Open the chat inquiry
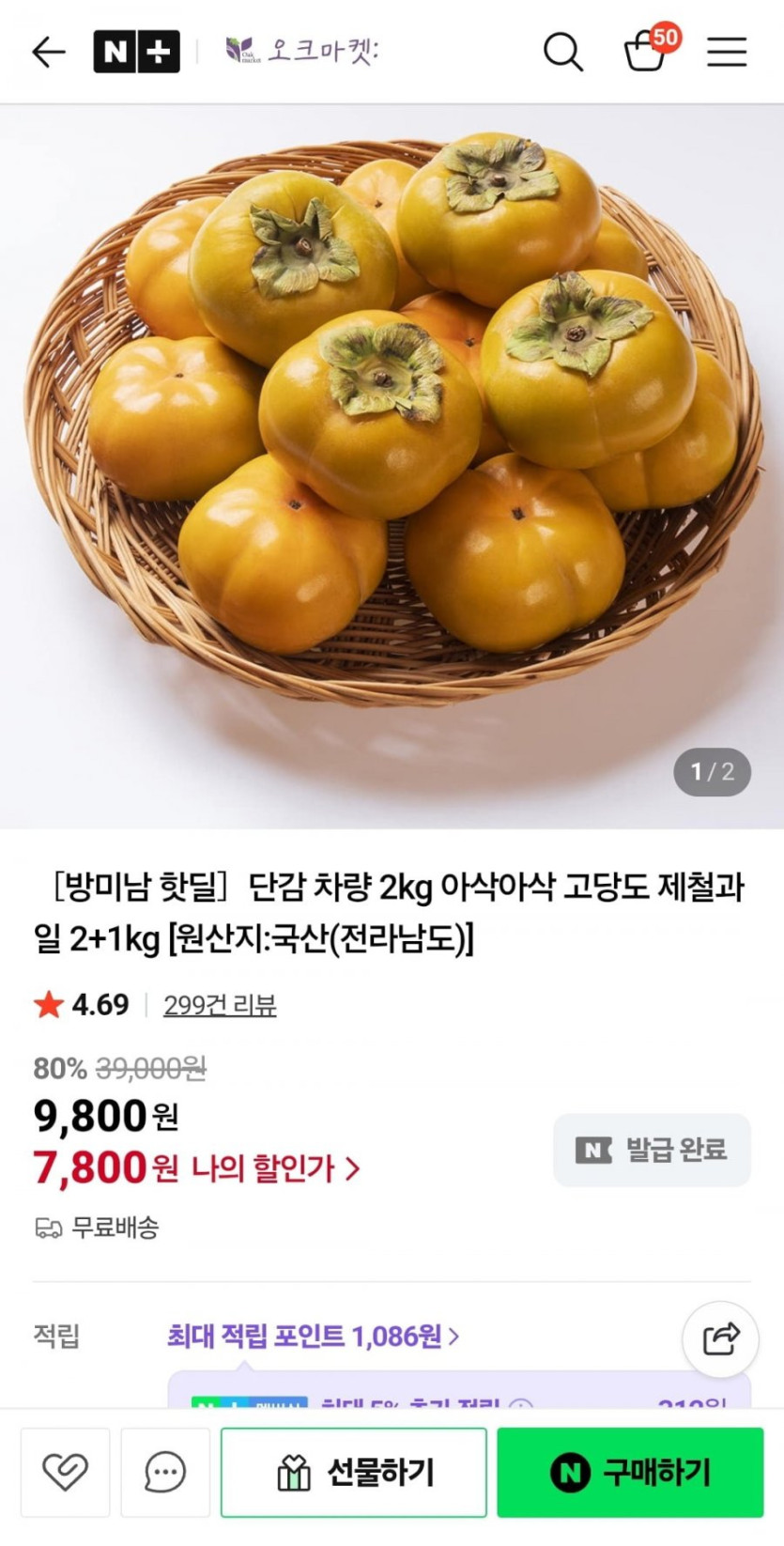 click(165, 1472)
